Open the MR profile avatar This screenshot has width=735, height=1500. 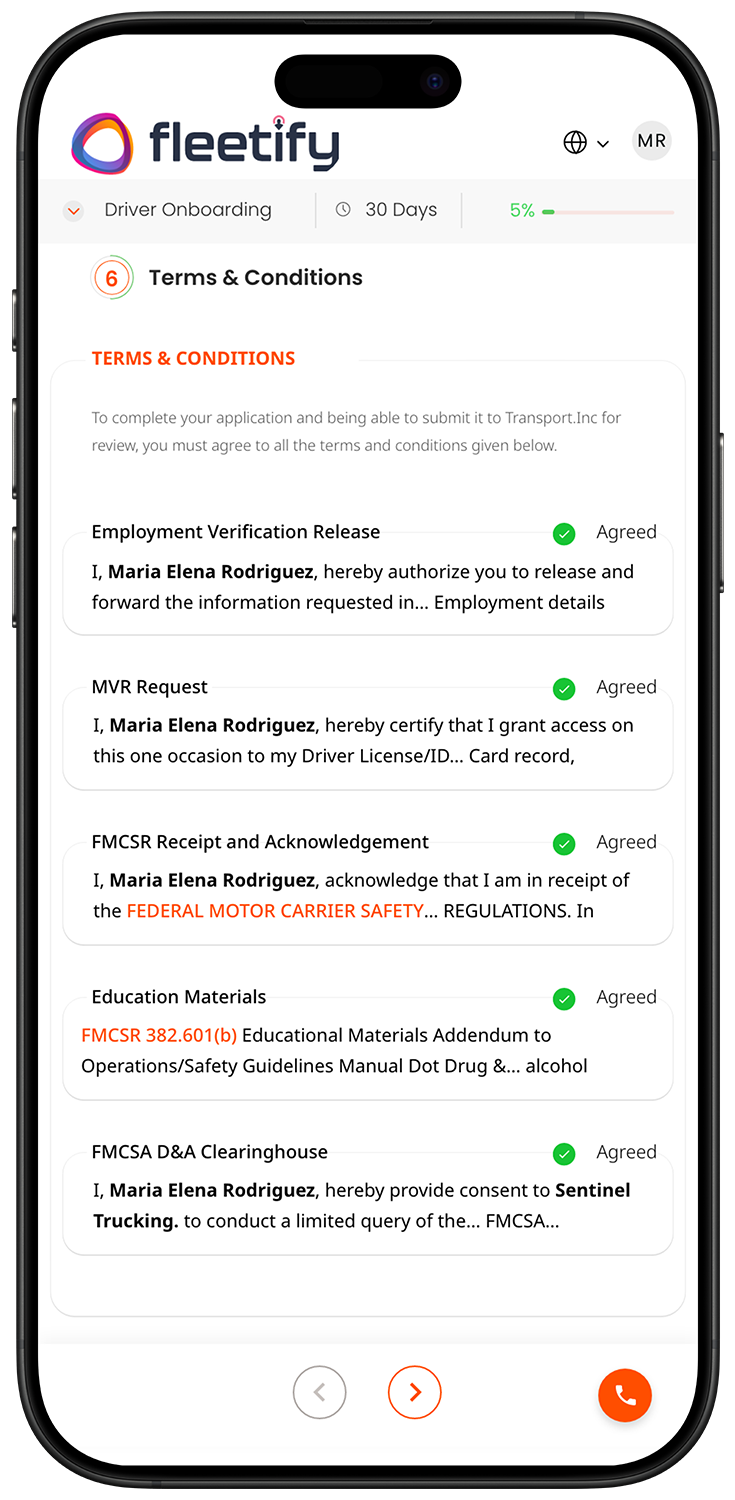pos(651,142)
